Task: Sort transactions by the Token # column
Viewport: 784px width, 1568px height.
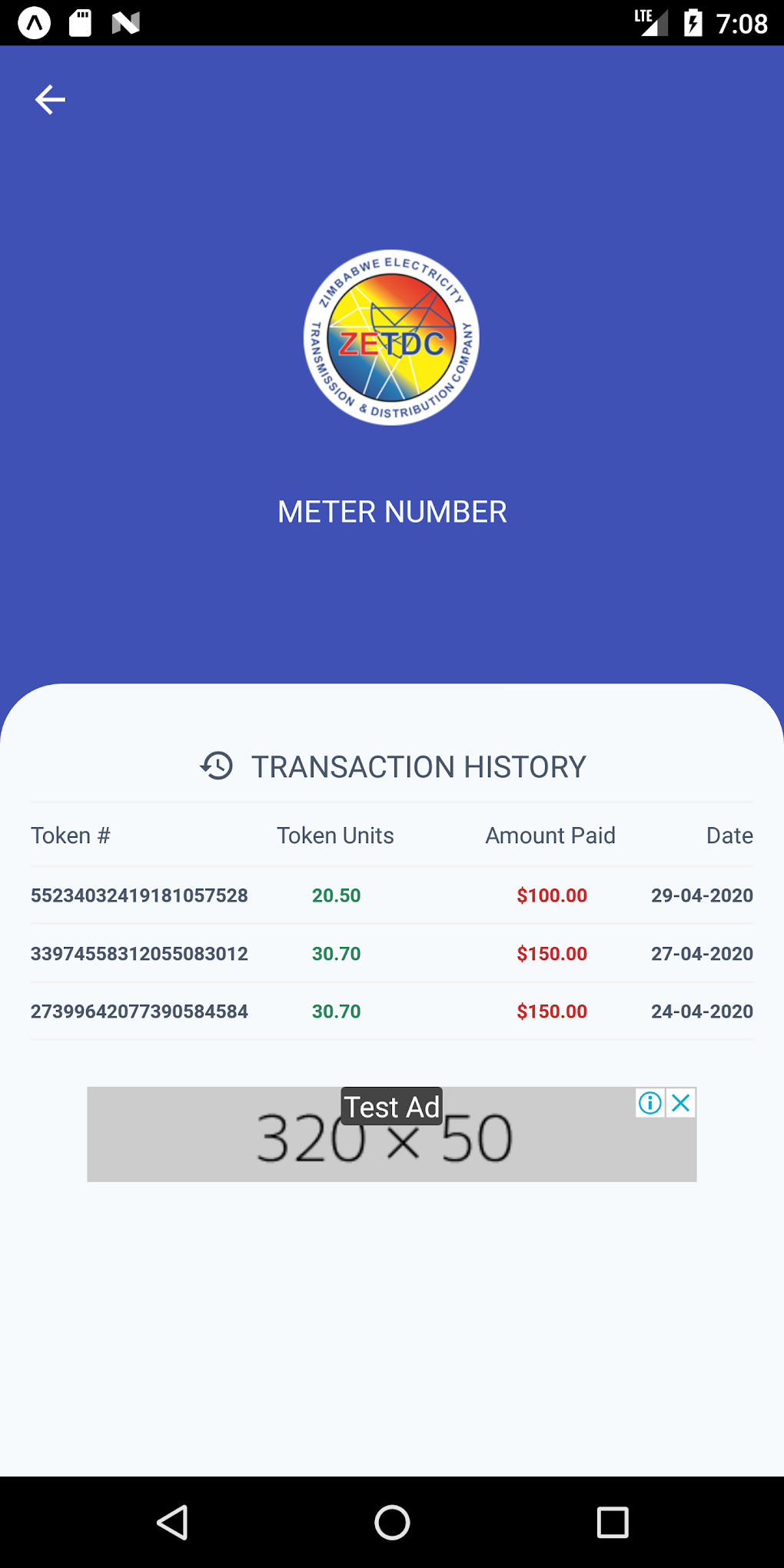Action: tap(69, 835)
